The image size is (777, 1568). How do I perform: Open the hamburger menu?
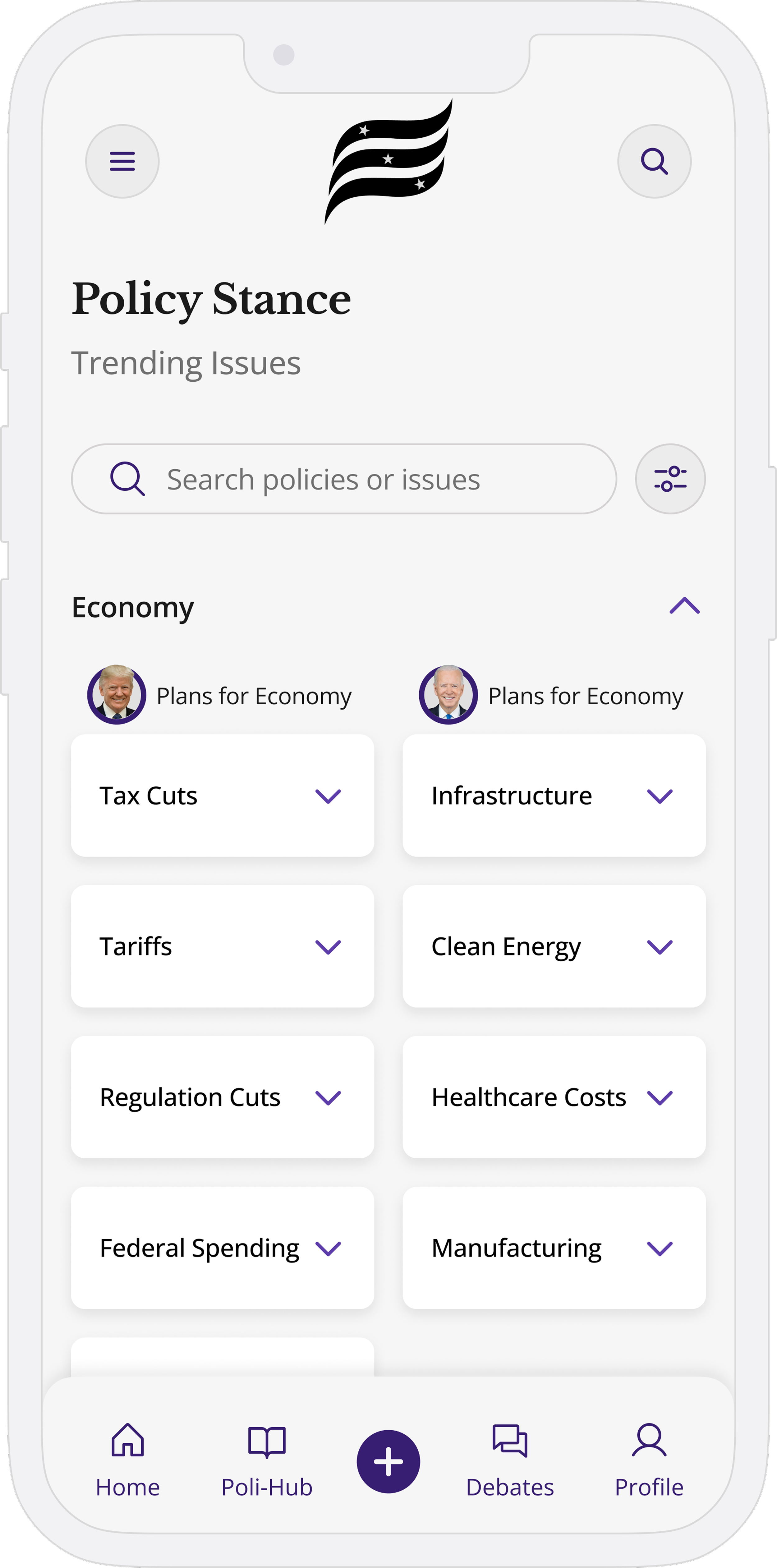click(122, 161)
